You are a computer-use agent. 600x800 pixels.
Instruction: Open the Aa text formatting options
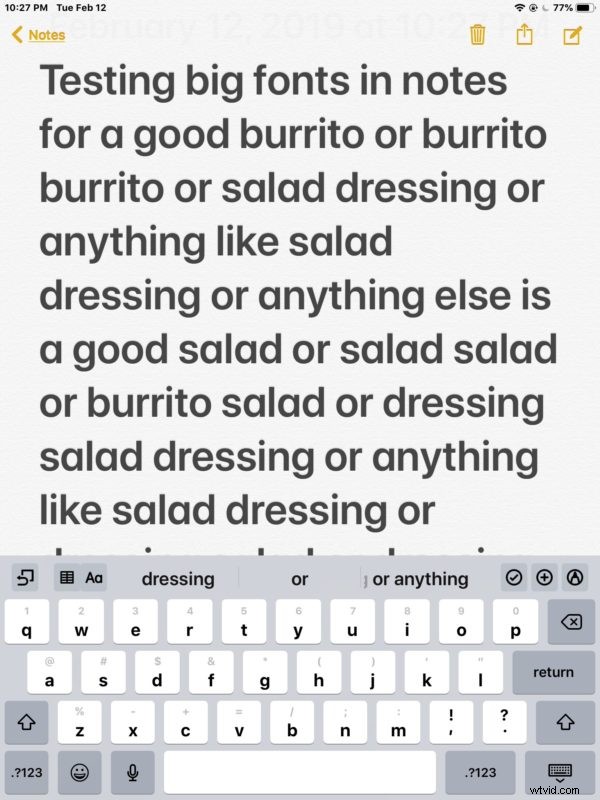(x=95, y=577)
